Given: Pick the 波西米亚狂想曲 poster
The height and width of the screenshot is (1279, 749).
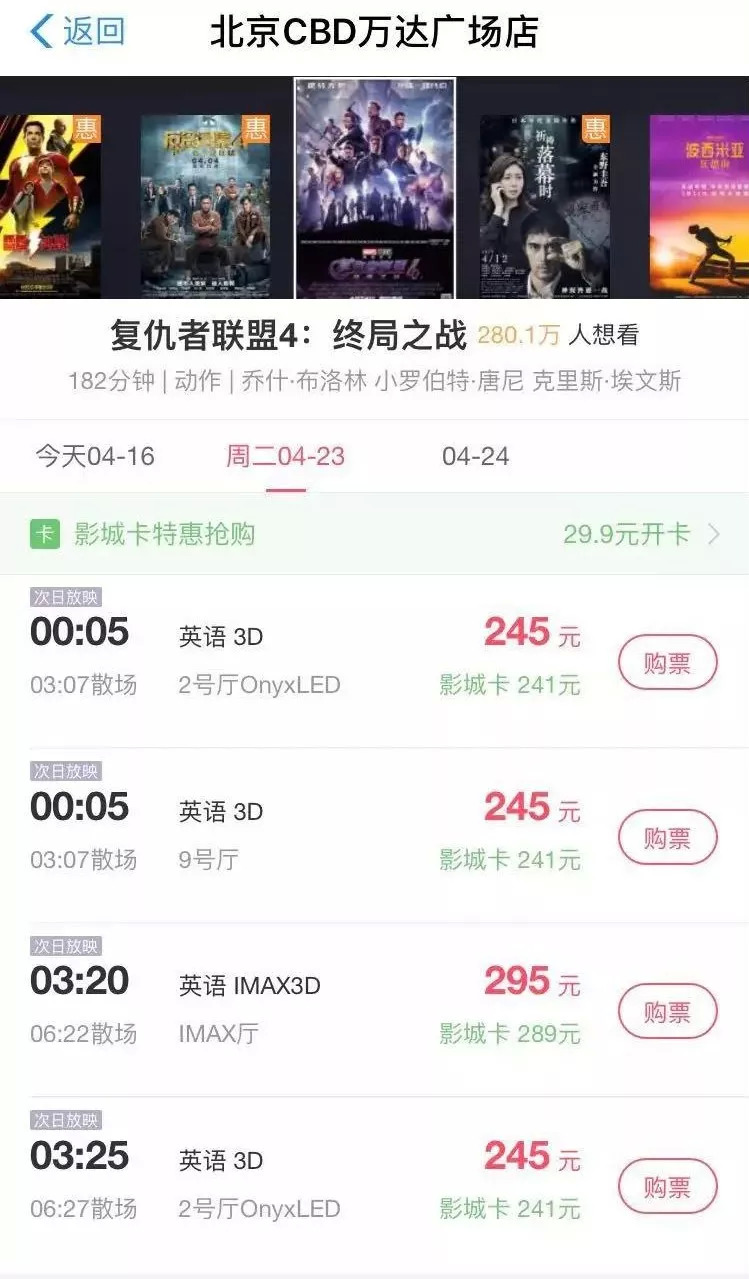Looking at the screenshot, I should pos(700,205).
